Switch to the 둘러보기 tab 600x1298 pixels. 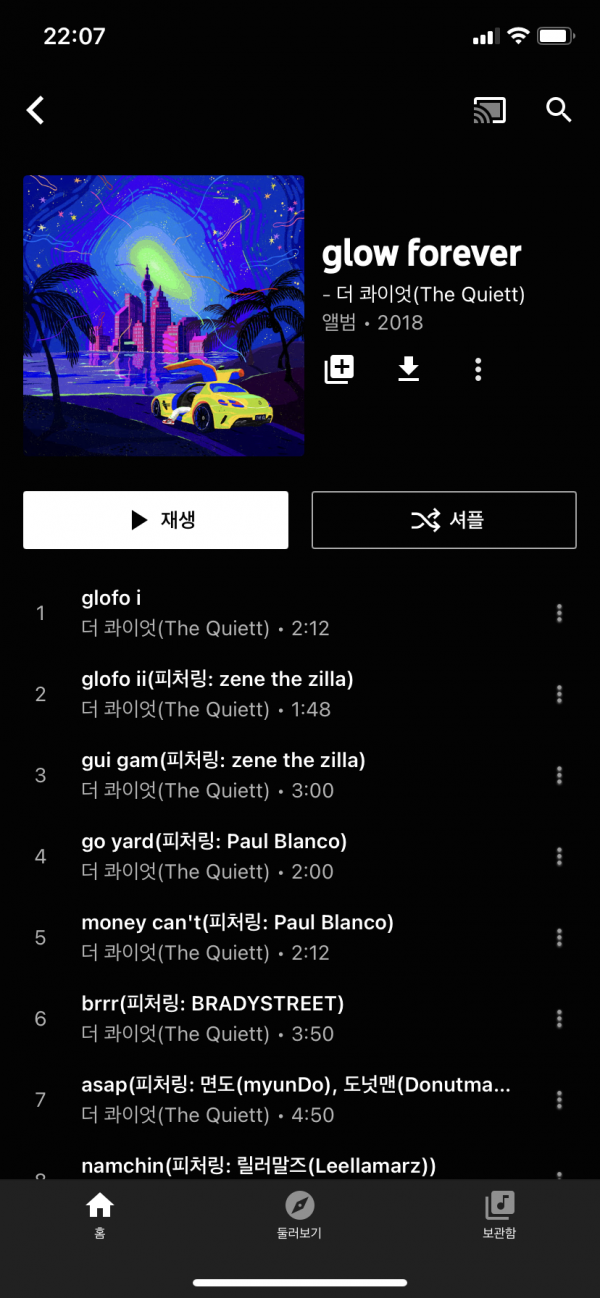(299, 1214)
